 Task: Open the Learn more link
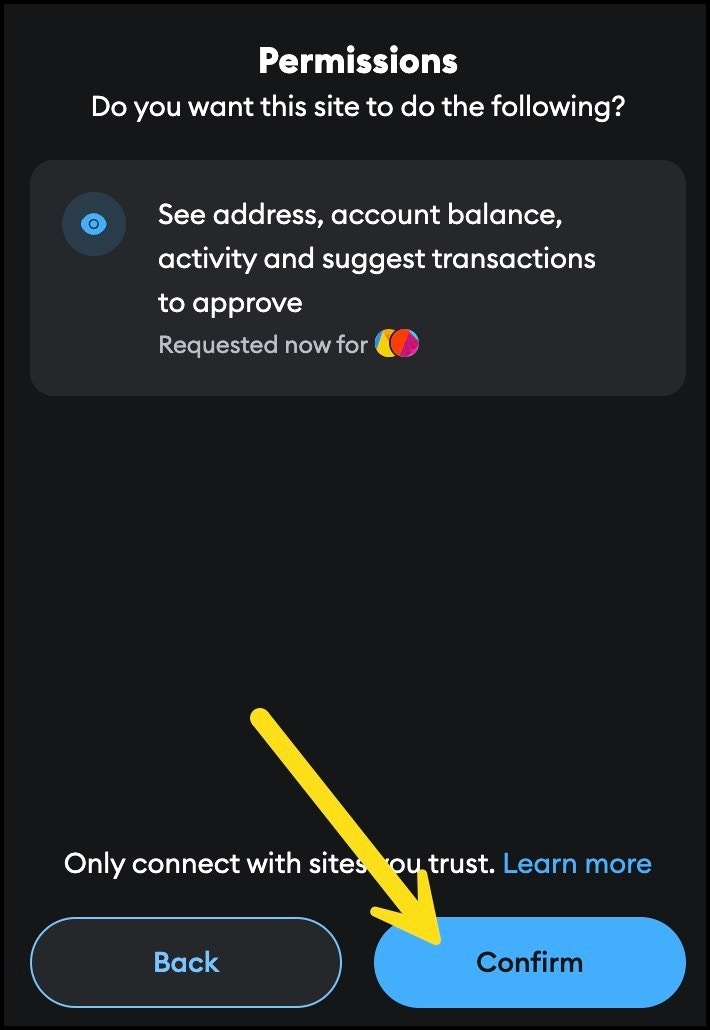click(577, 863)
